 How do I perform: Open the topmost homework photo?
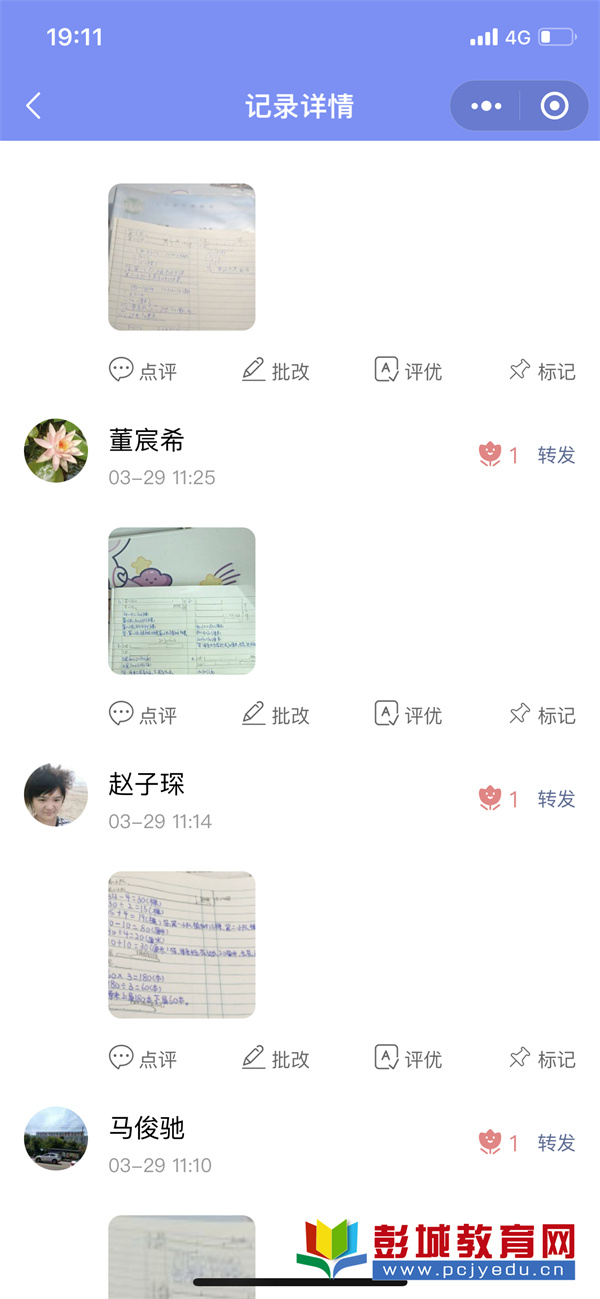(x=181, y=257)
